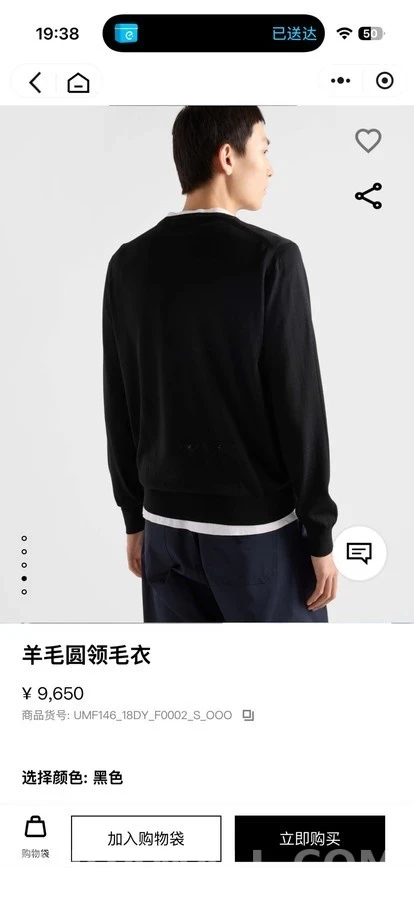Share this sweater product
The width and height of the screenshot is (414, 900).
(x=368, y=196)
